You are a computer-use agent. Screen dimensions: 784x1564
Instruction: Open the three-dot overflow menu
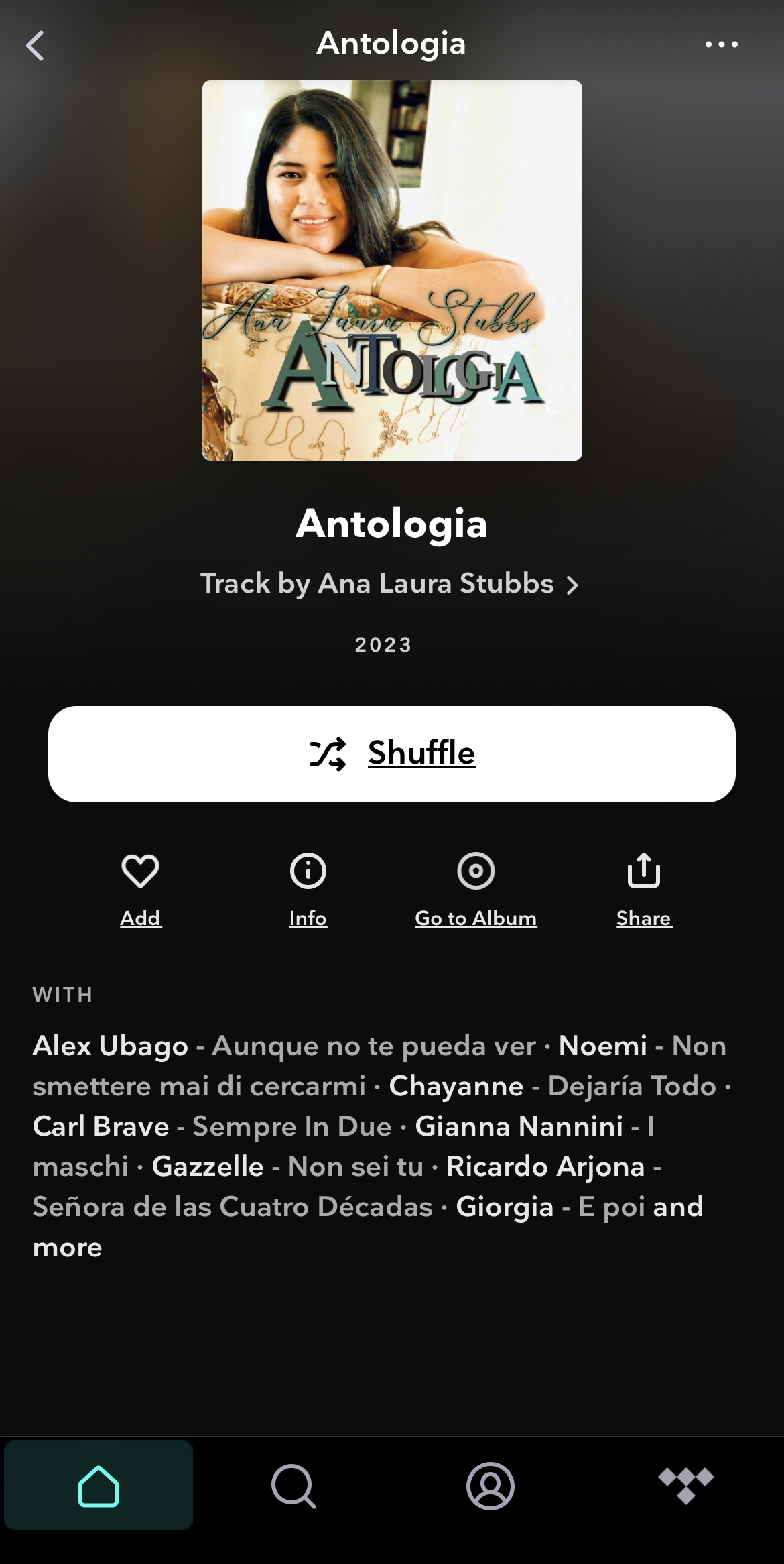coord(721,45)
